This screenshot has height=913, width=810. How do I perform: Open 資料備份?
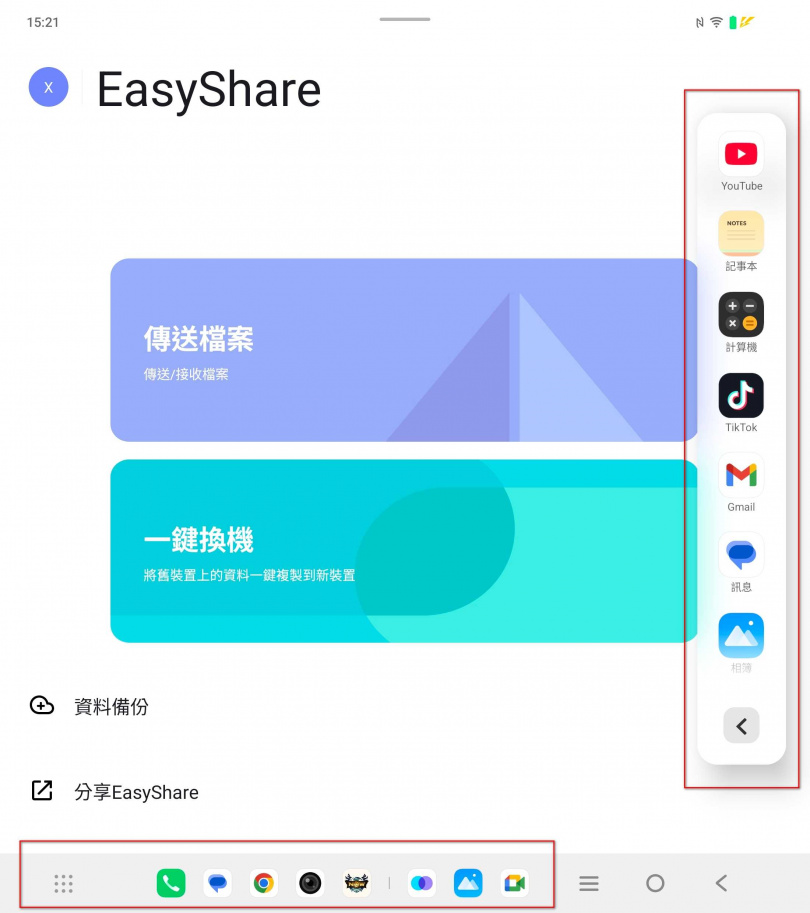[x=111, y=706]
